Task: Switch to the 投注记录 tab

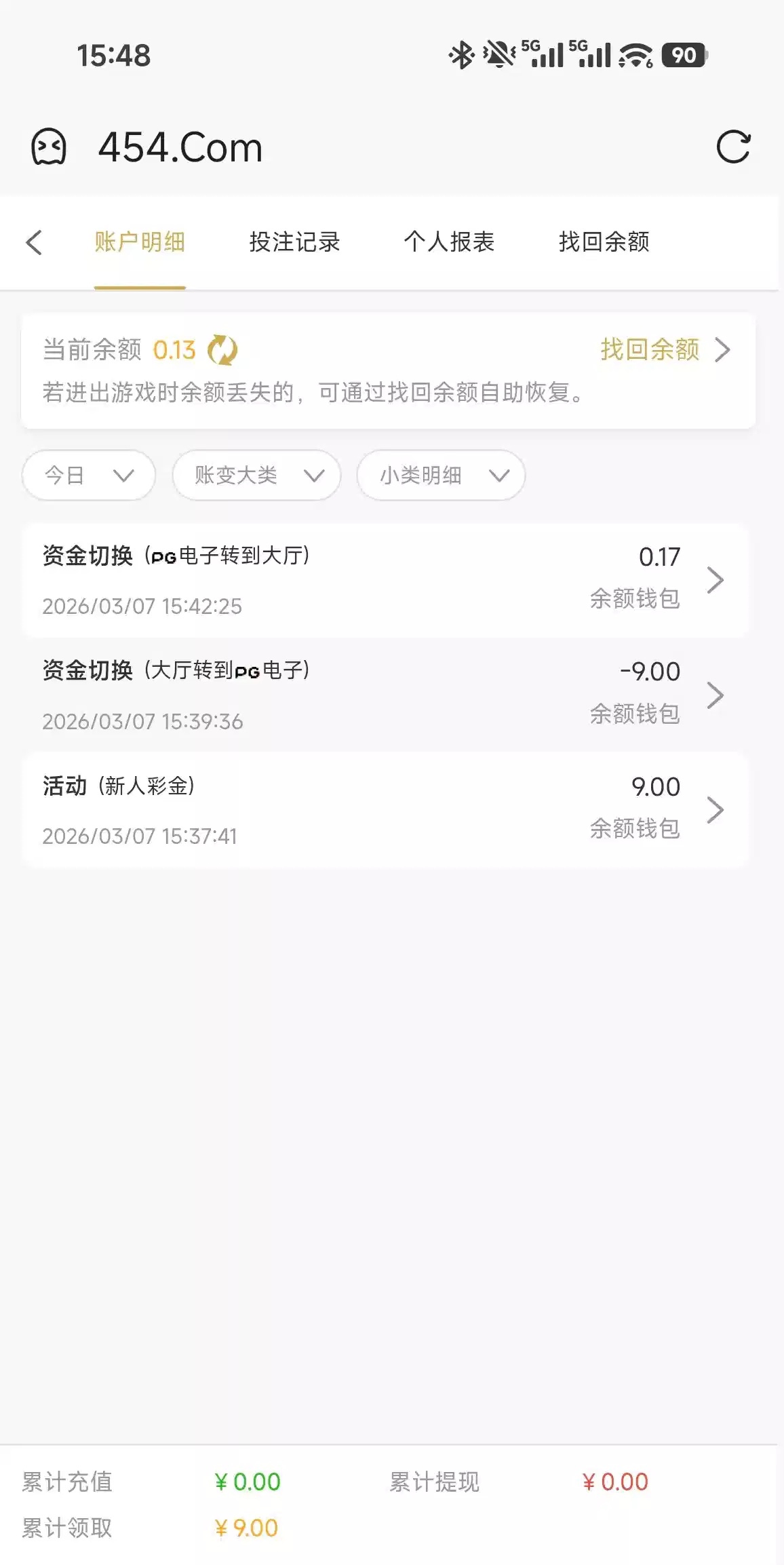Action: tap(294, 242)
